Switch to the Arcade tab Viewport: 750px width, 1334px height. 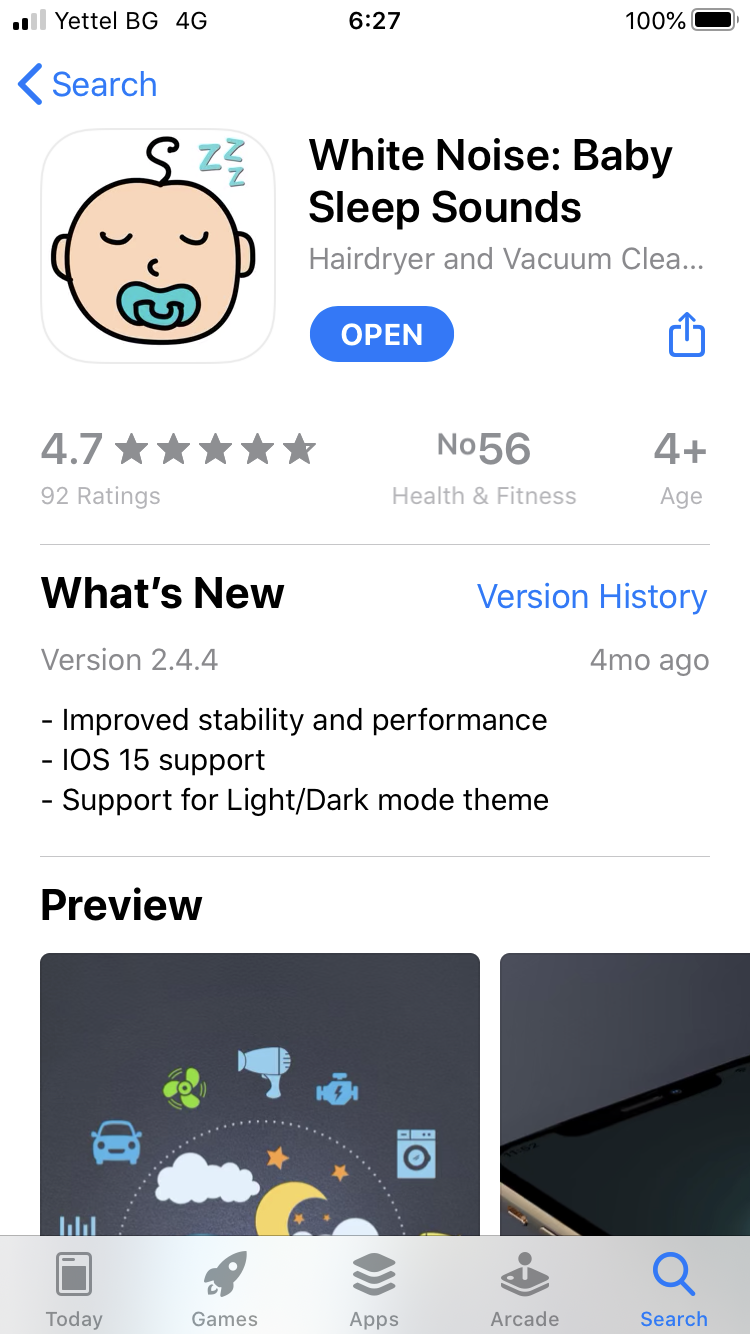[x=524, y=1289]
